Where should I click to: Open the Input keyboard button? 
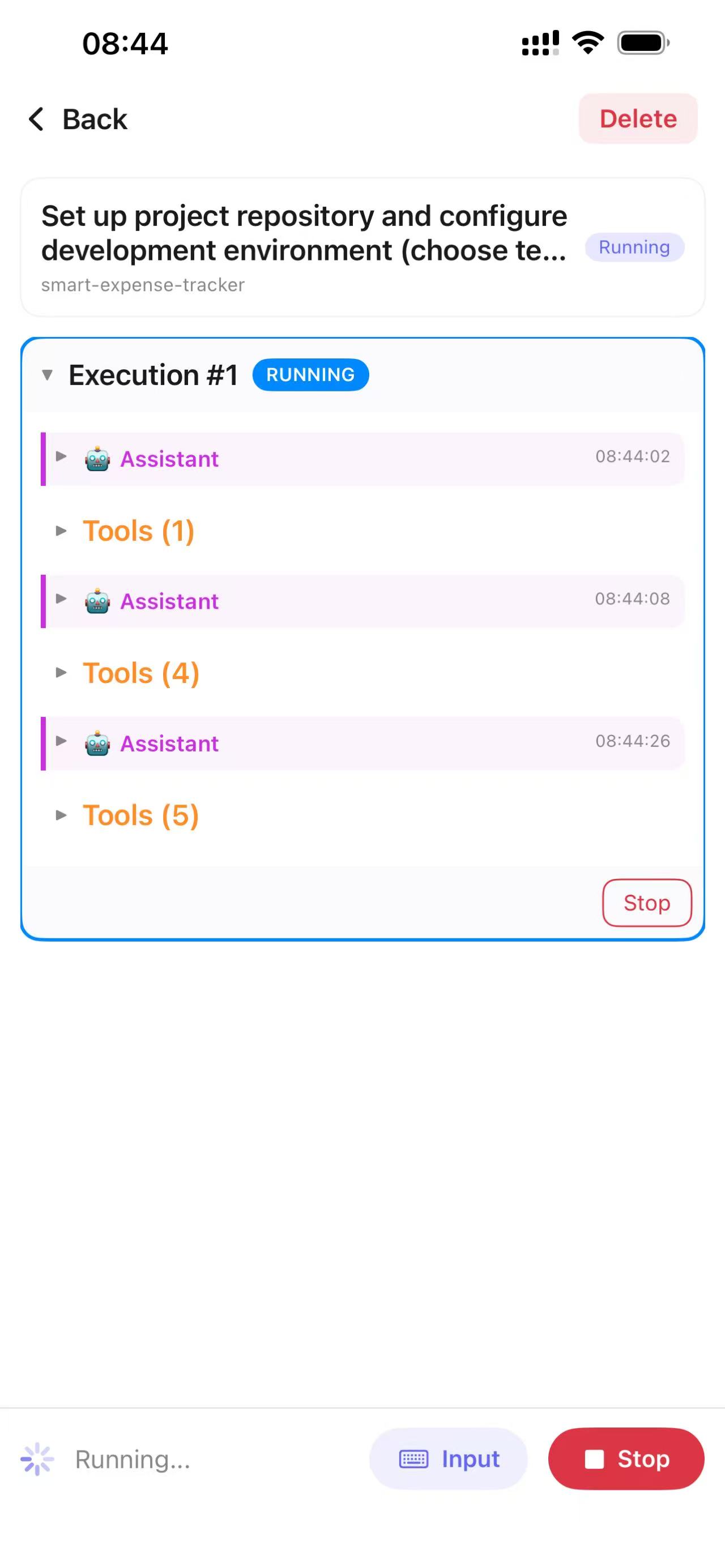[x=448, y=1459]
